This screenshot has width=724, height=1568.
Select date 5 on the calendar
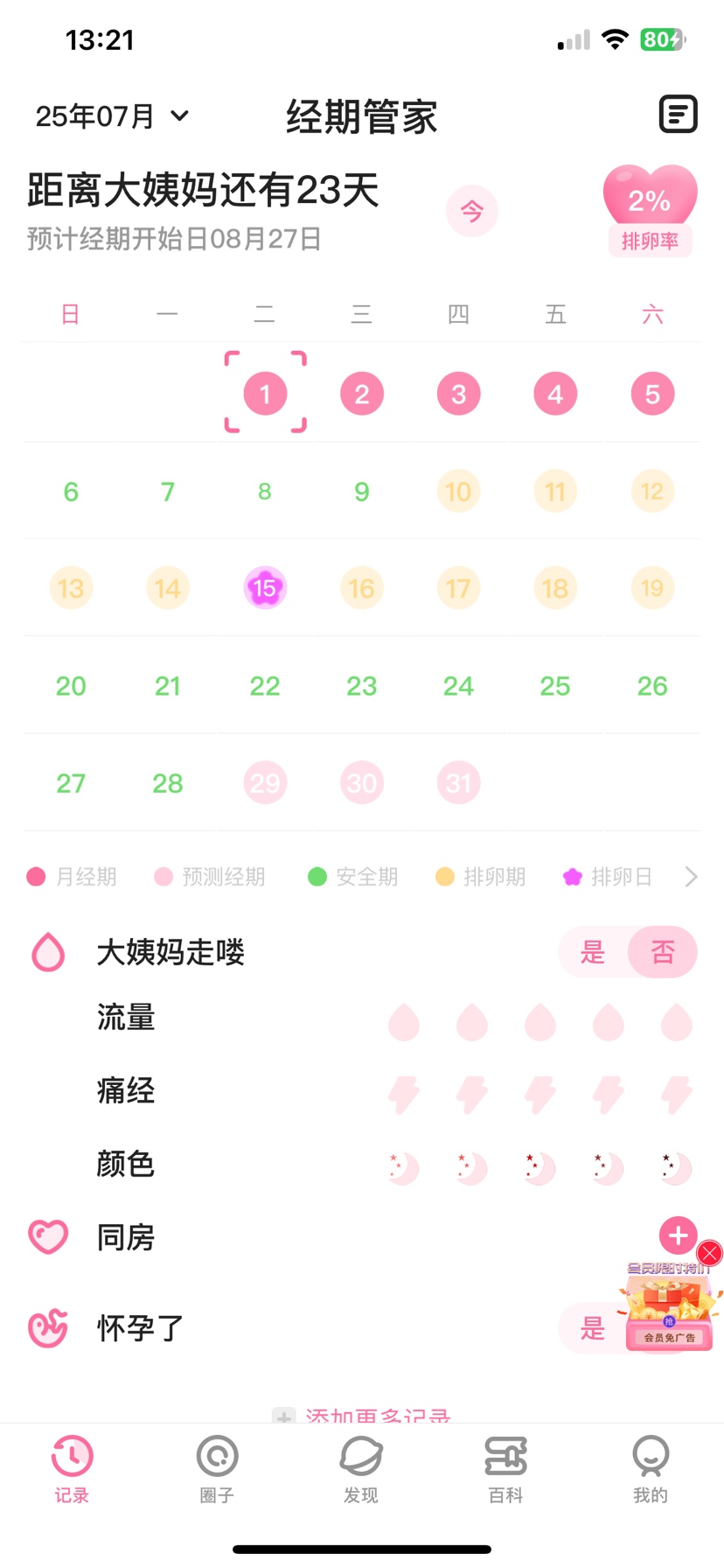[652, 395]
